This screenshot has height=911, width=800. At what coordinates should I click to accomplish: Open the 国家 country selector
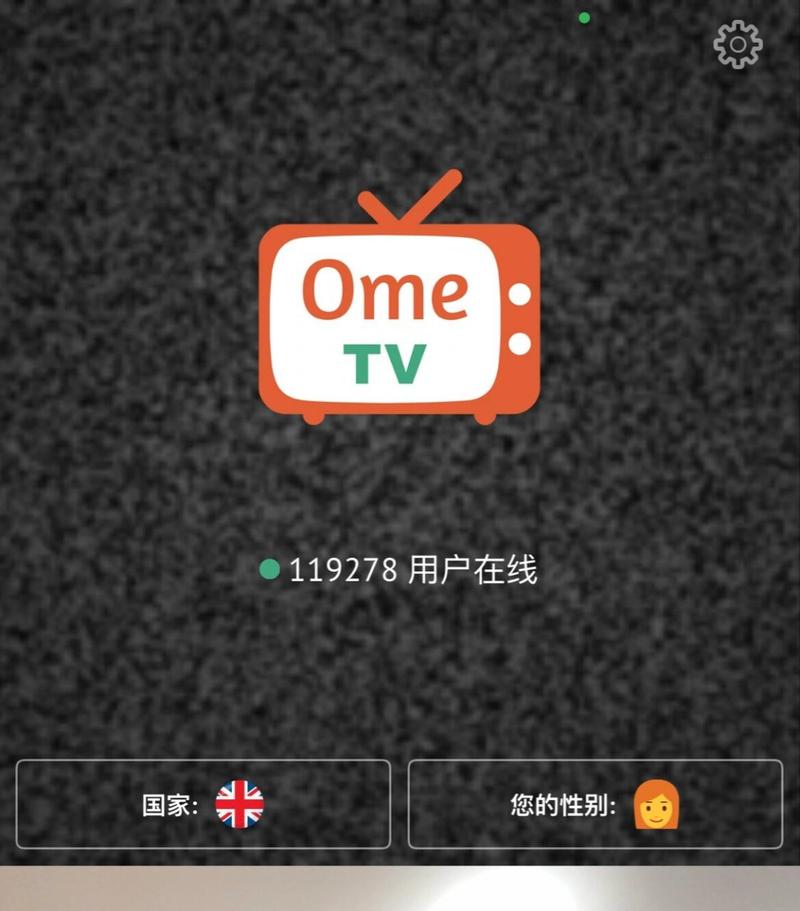[203, 804]
